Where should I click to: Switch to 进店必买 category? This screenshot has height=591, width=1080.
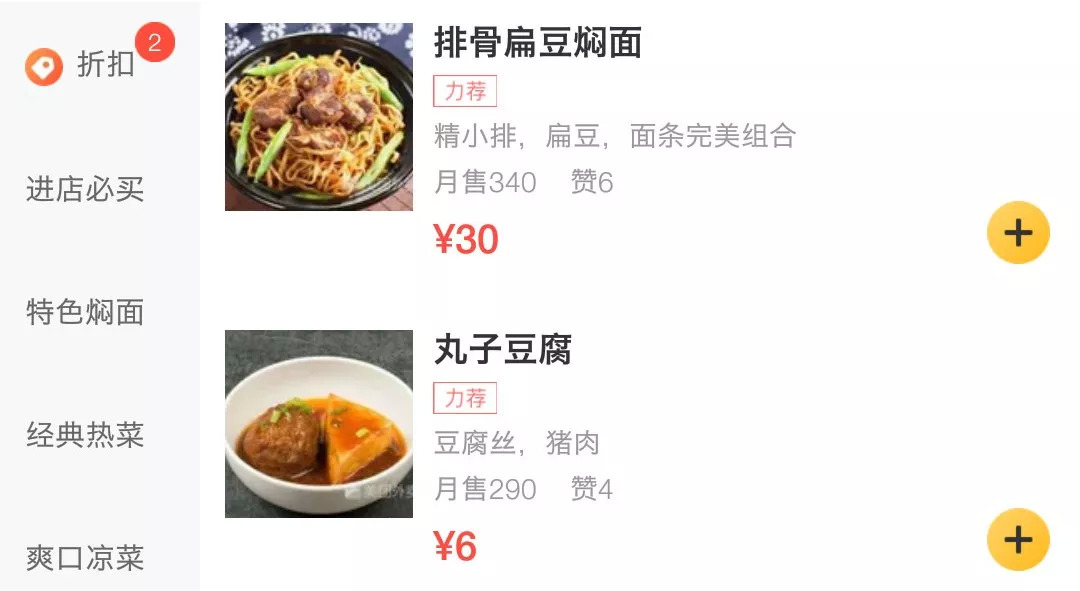click(86, 189)
